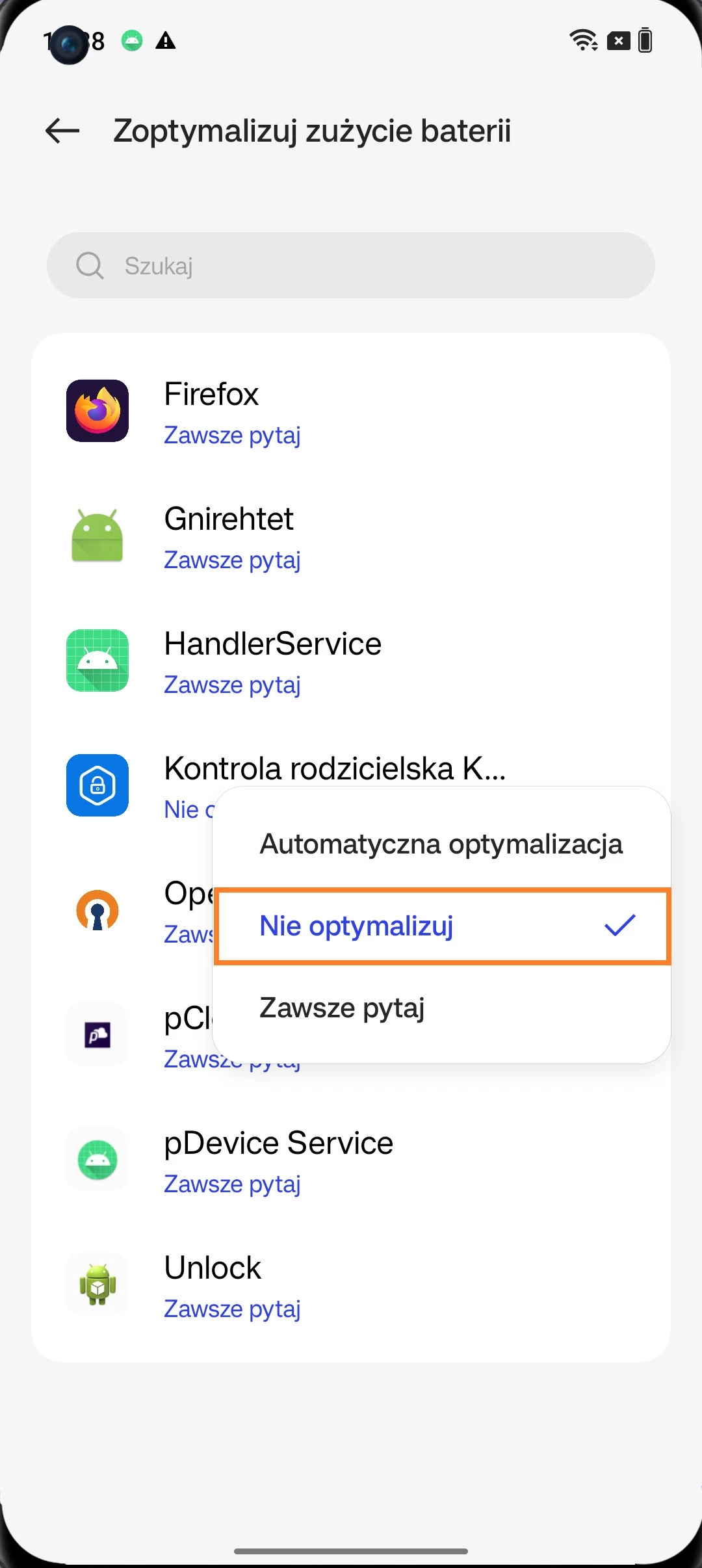Go back from battery optimization screen
702x1568 pixels.
click(62, 131)
